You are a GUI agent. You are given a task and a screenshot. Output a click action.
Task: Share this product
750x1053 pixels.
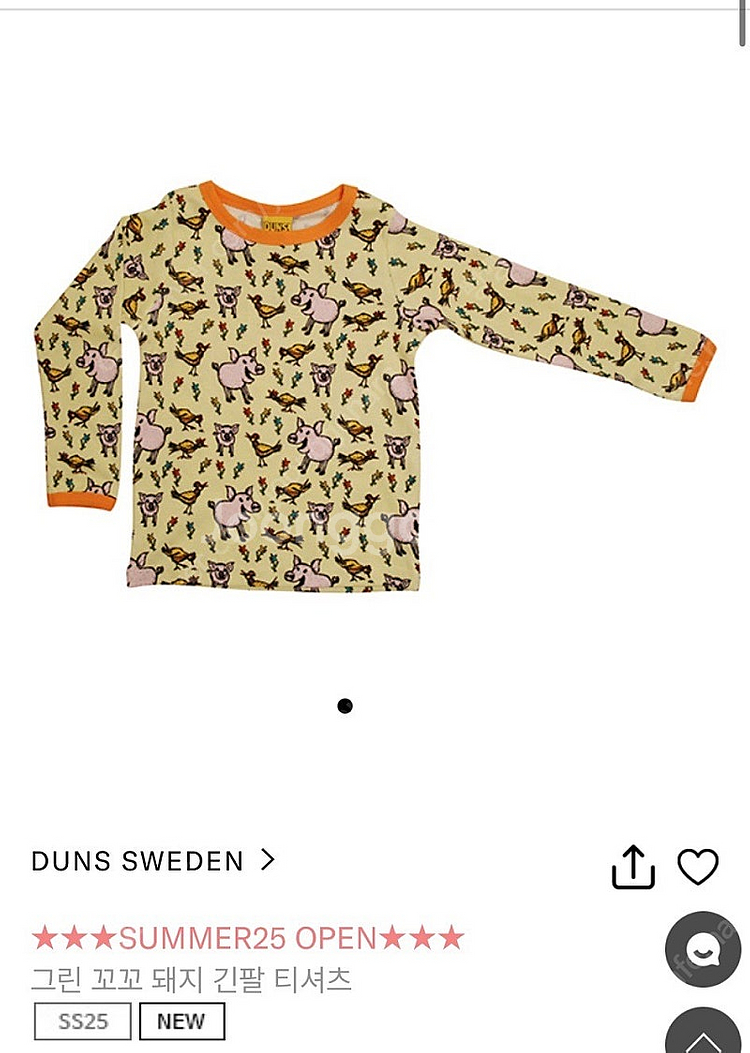click(x=633, y=867)
